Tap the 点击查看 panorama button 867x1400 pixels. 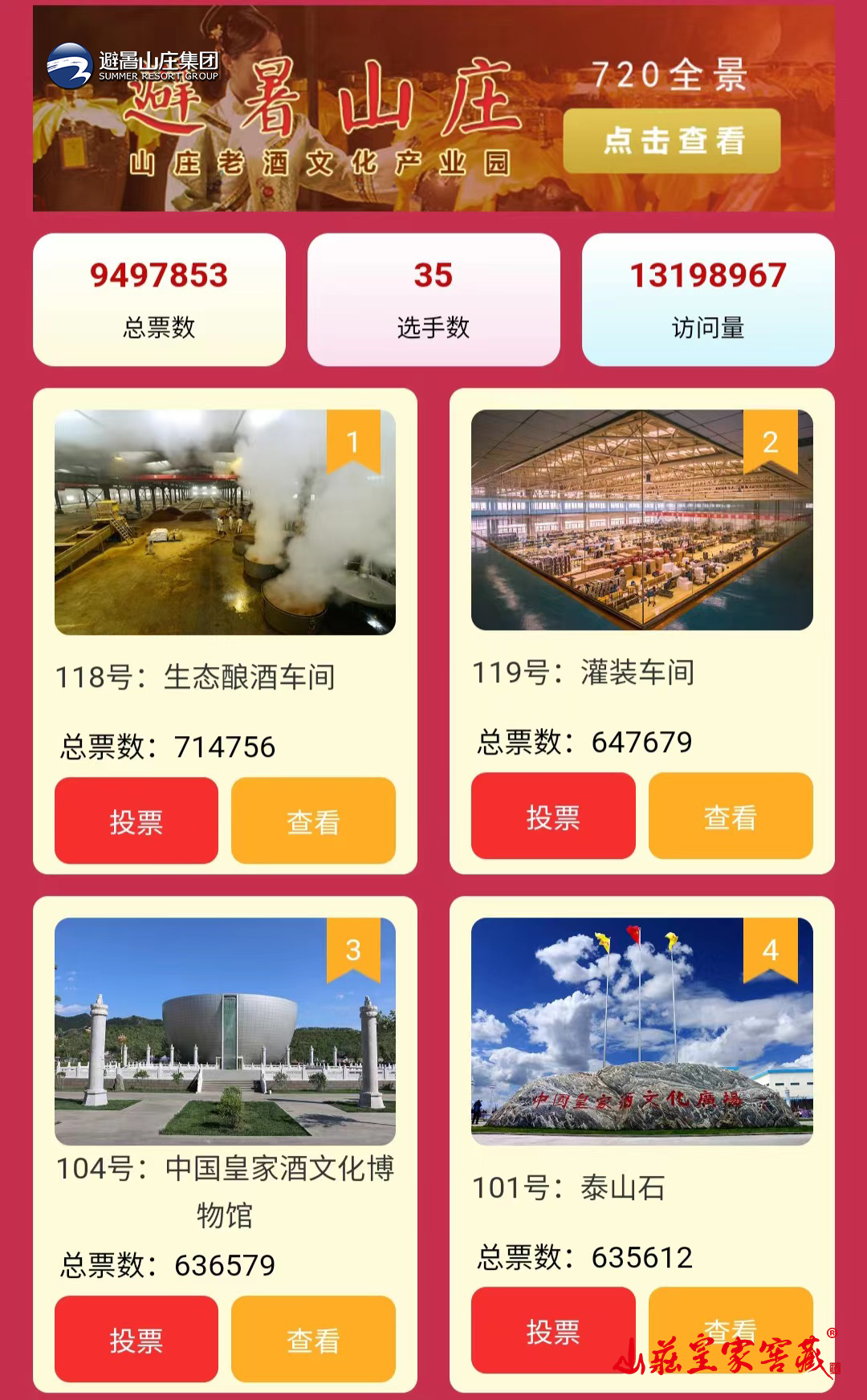[x=672, y=140]
